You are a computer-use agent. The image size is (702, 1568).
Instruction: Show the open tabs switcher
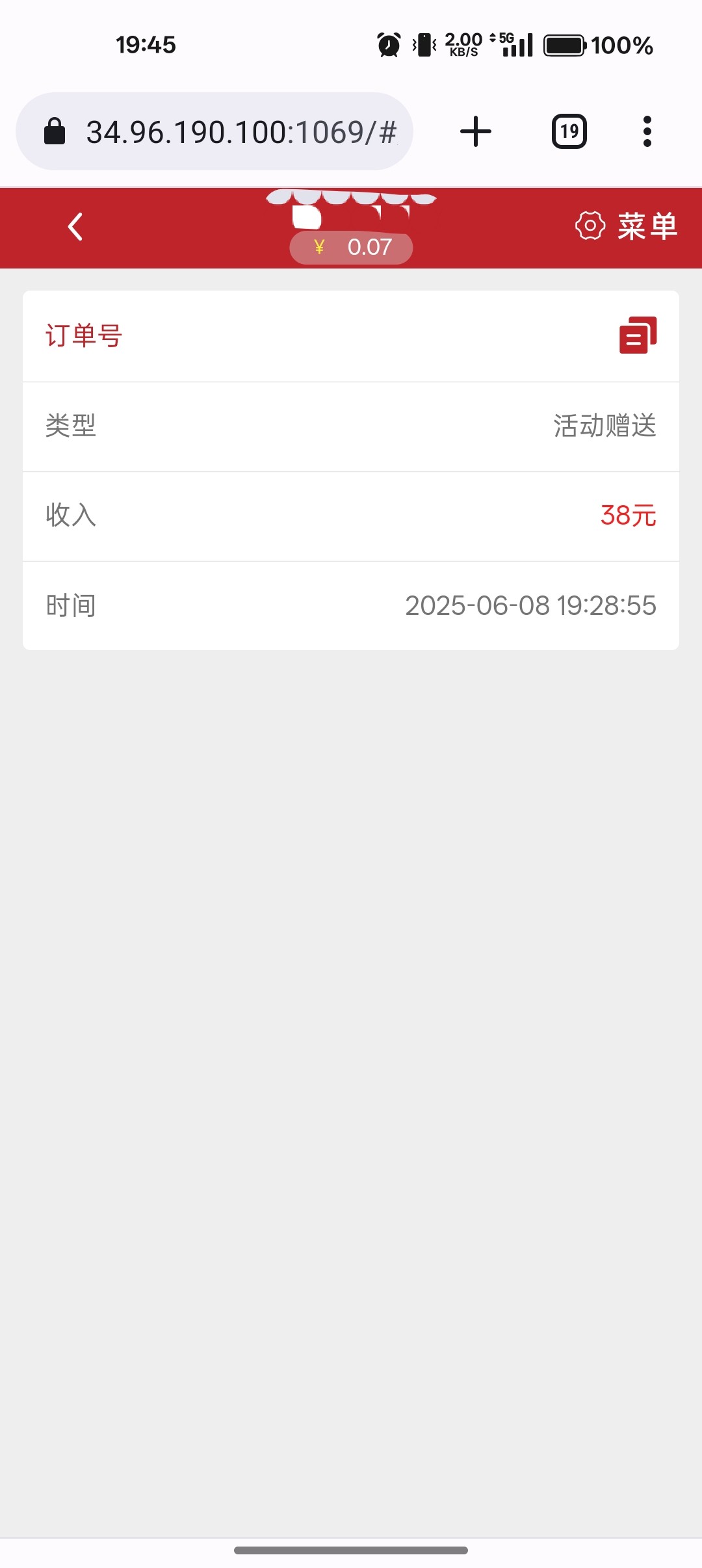point(569,132)
